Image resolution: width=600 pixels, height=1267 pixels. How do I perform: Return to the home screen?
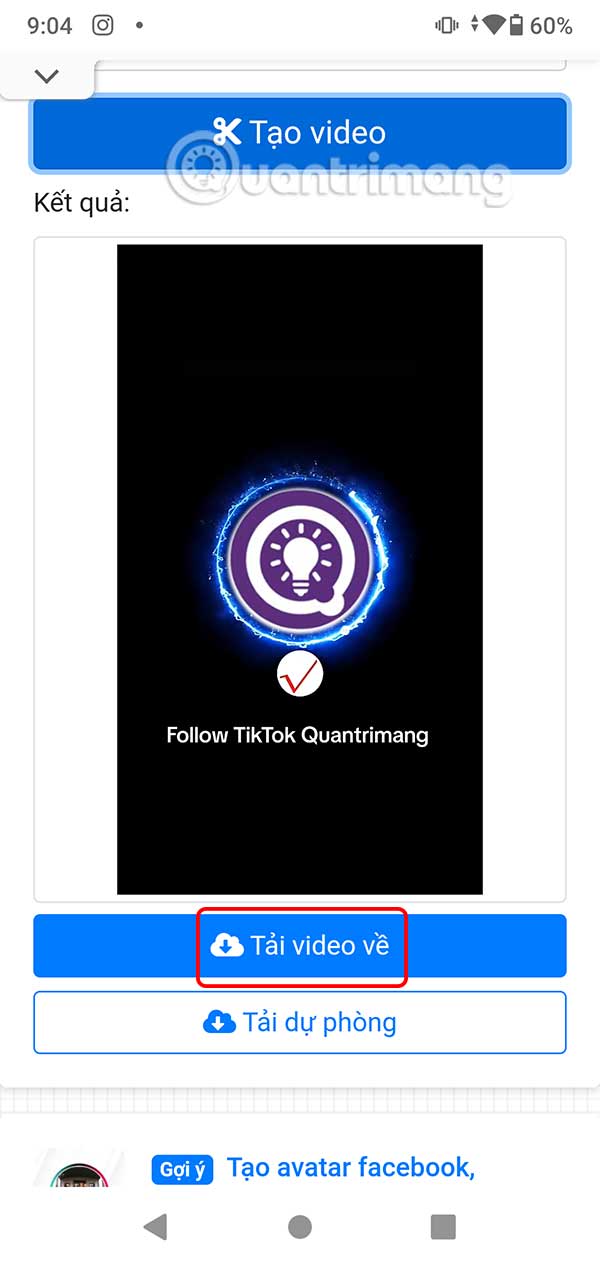click(299, 1226)
